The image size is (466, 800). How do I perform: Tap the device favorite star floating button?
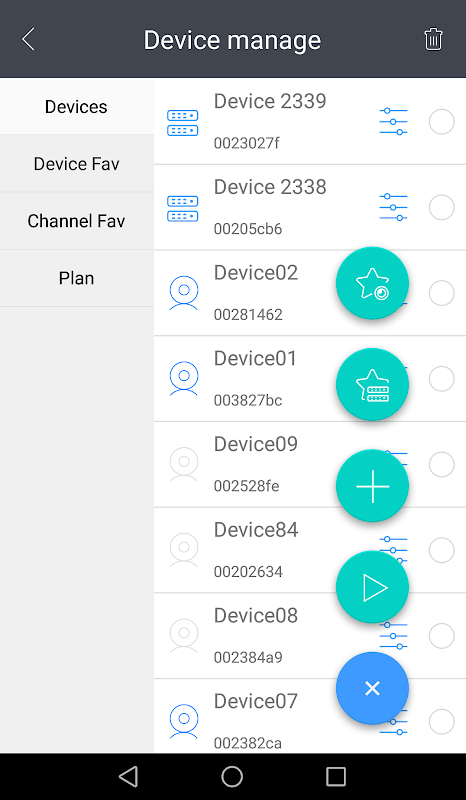(x=372, y=384)
